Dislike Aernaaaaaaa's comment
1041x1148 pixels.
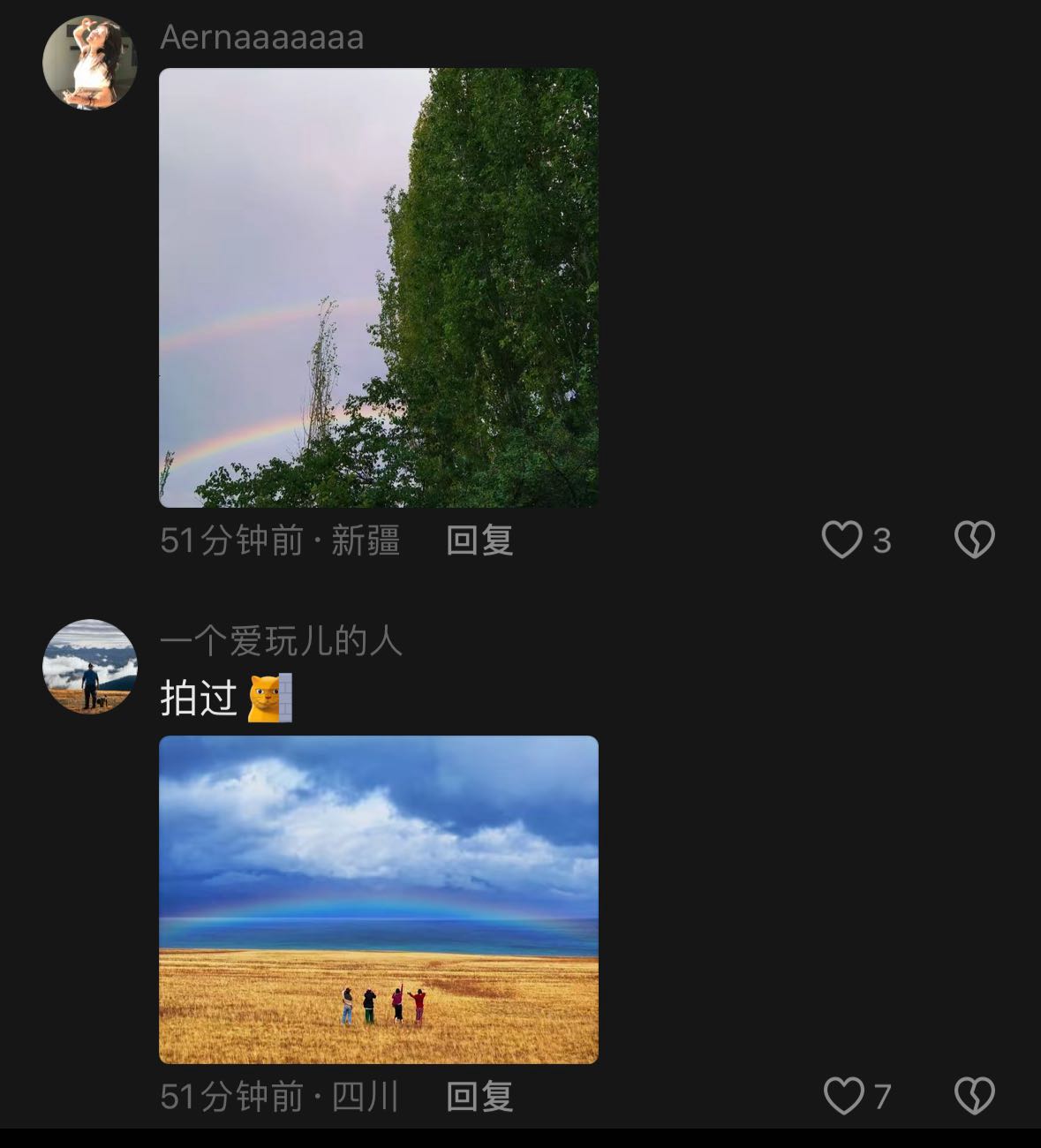point(975,540)
